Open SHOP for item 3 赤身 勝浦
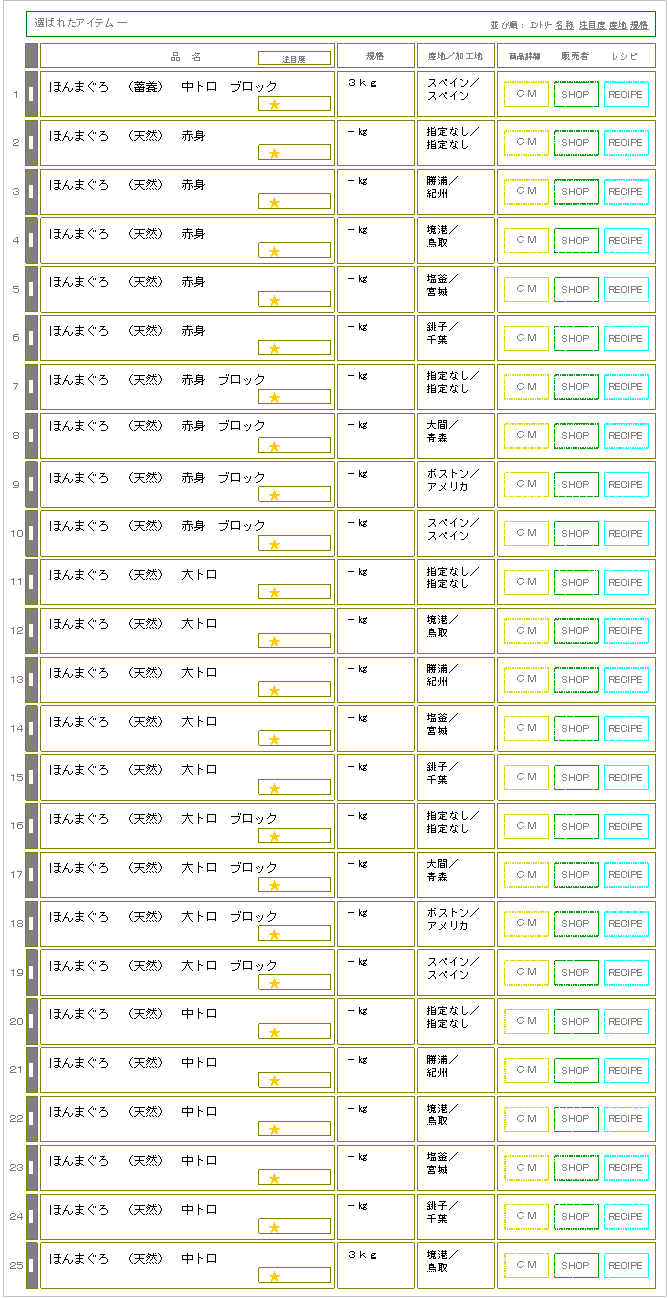 [576, 192]
